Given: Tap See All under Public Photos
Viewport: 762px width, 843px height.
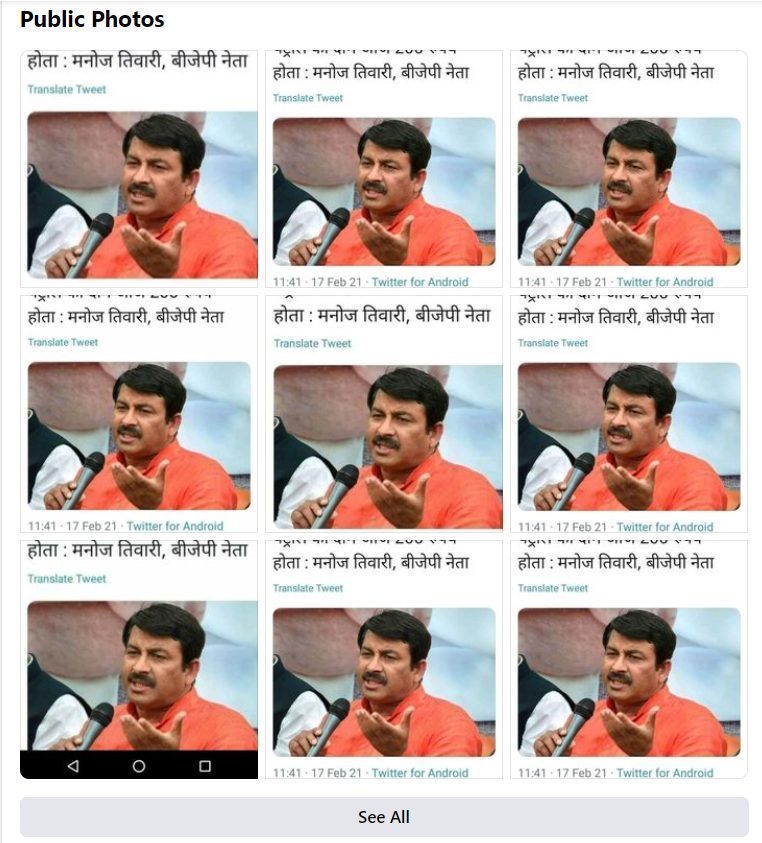Looking at the screenshot, I should (x=384, y=817).
